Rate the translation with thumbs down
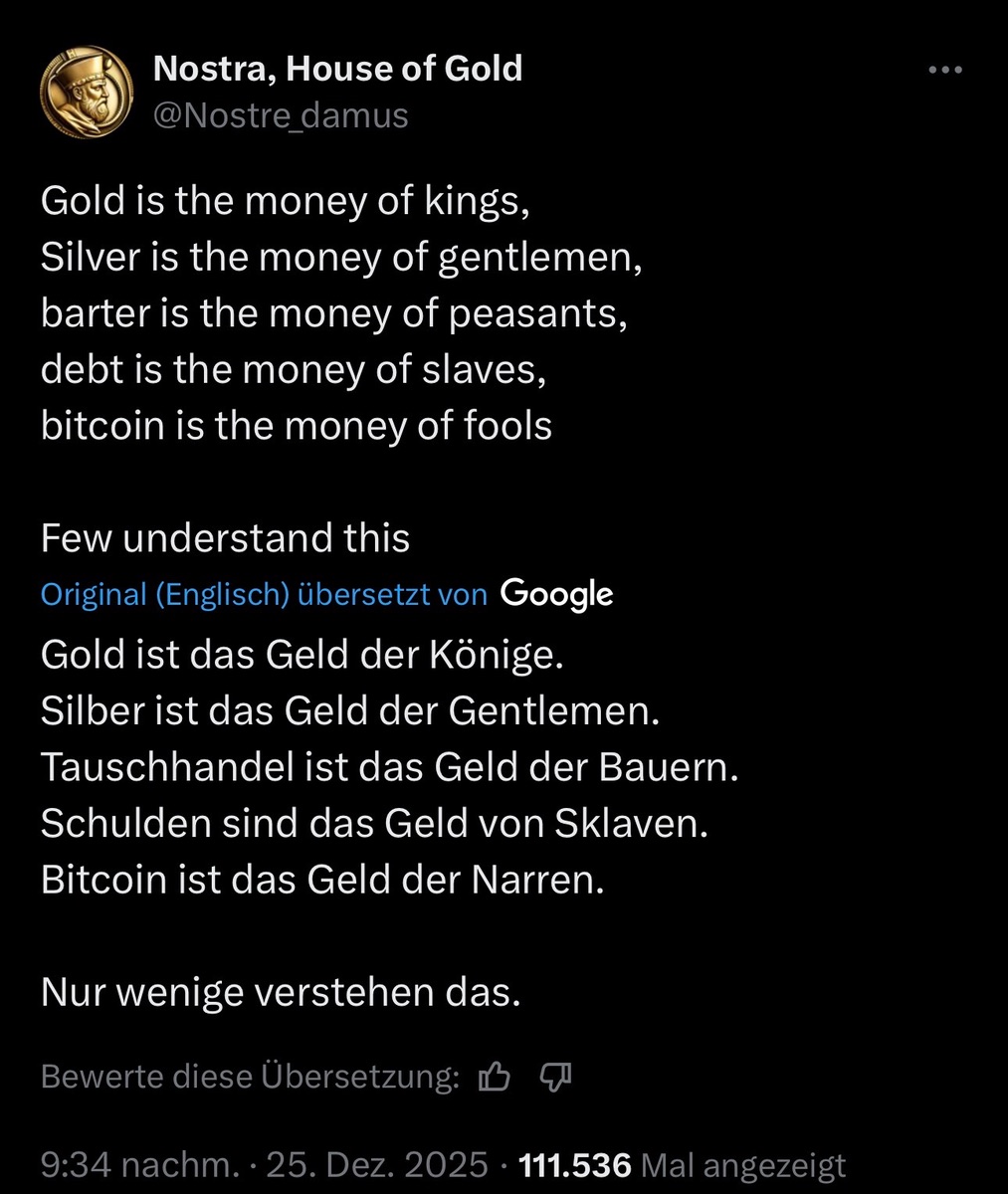Screen dimensions: 1008x1194 point(555,1076)
